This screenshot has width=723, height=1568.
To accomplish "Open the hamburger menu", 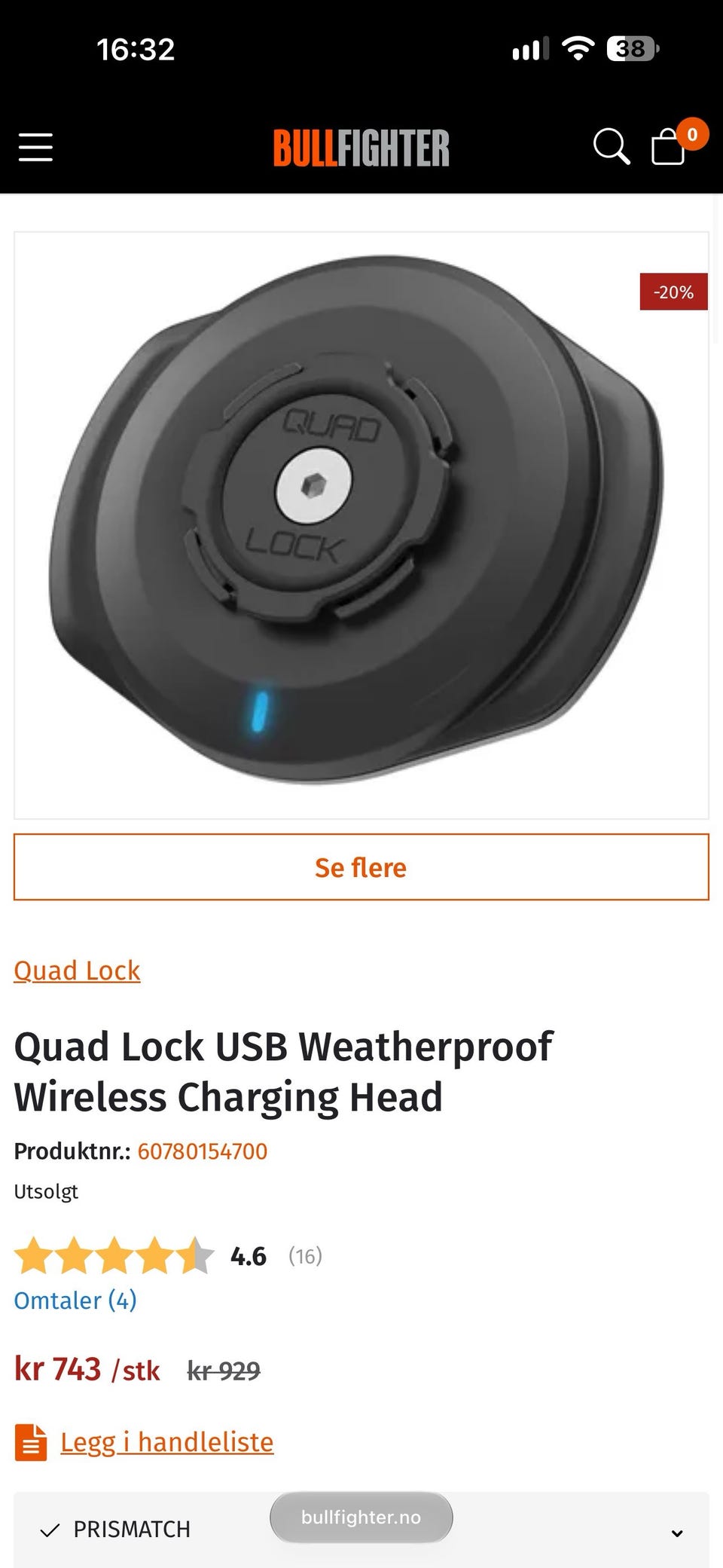I will (x=35, y=147).
